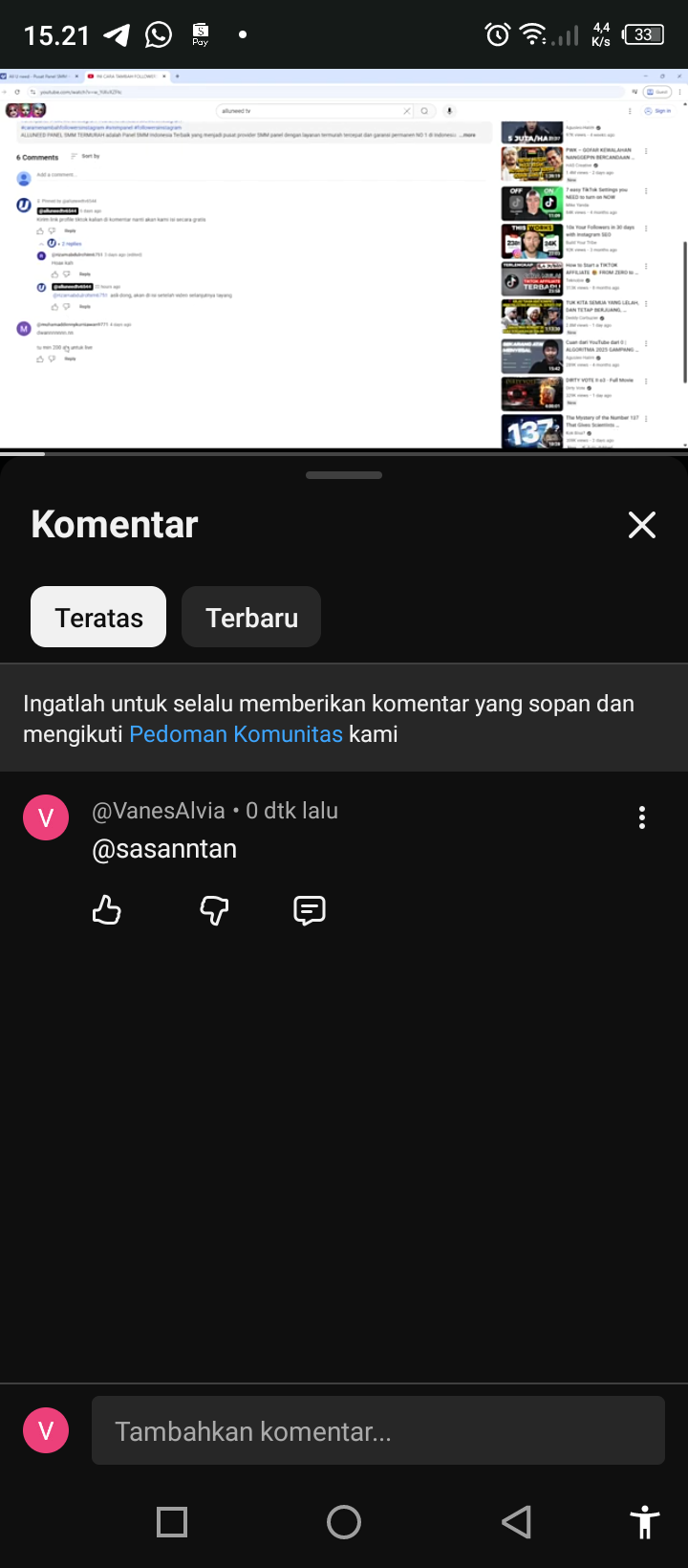Reply to the @sasanntan comment
Image resolution: width=688 pixels, height=1568 pixels.
[310, 910]
